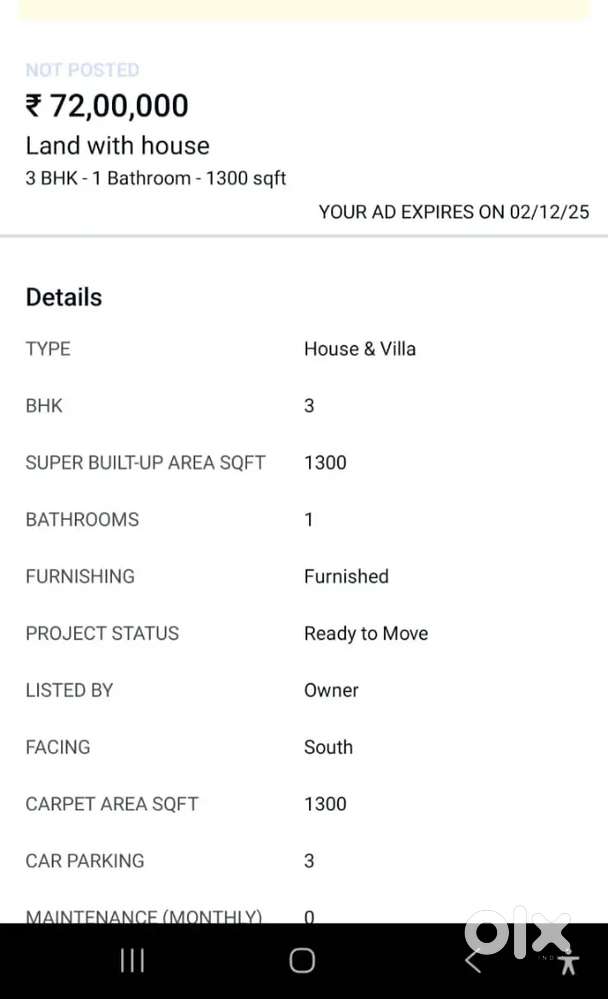Open the recent apps view

pyautogui.click(x=132, y=961)
